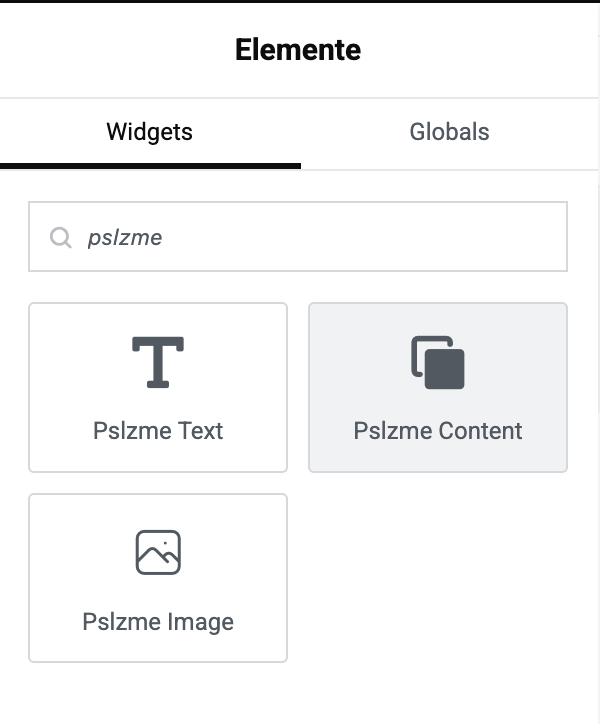Image resolution: width=600 pixels, height=724 pixels.
Task: Switch to the Globals tab
Action: (449, 132)
